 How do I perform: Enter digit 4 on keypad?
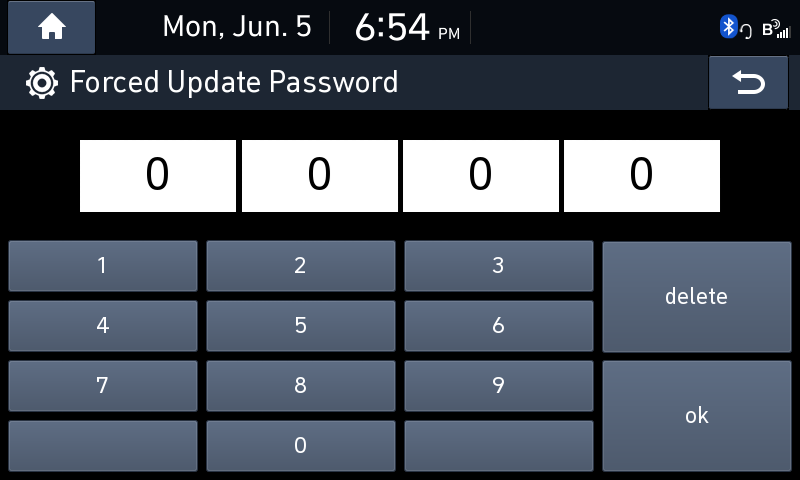pos(103,326)
